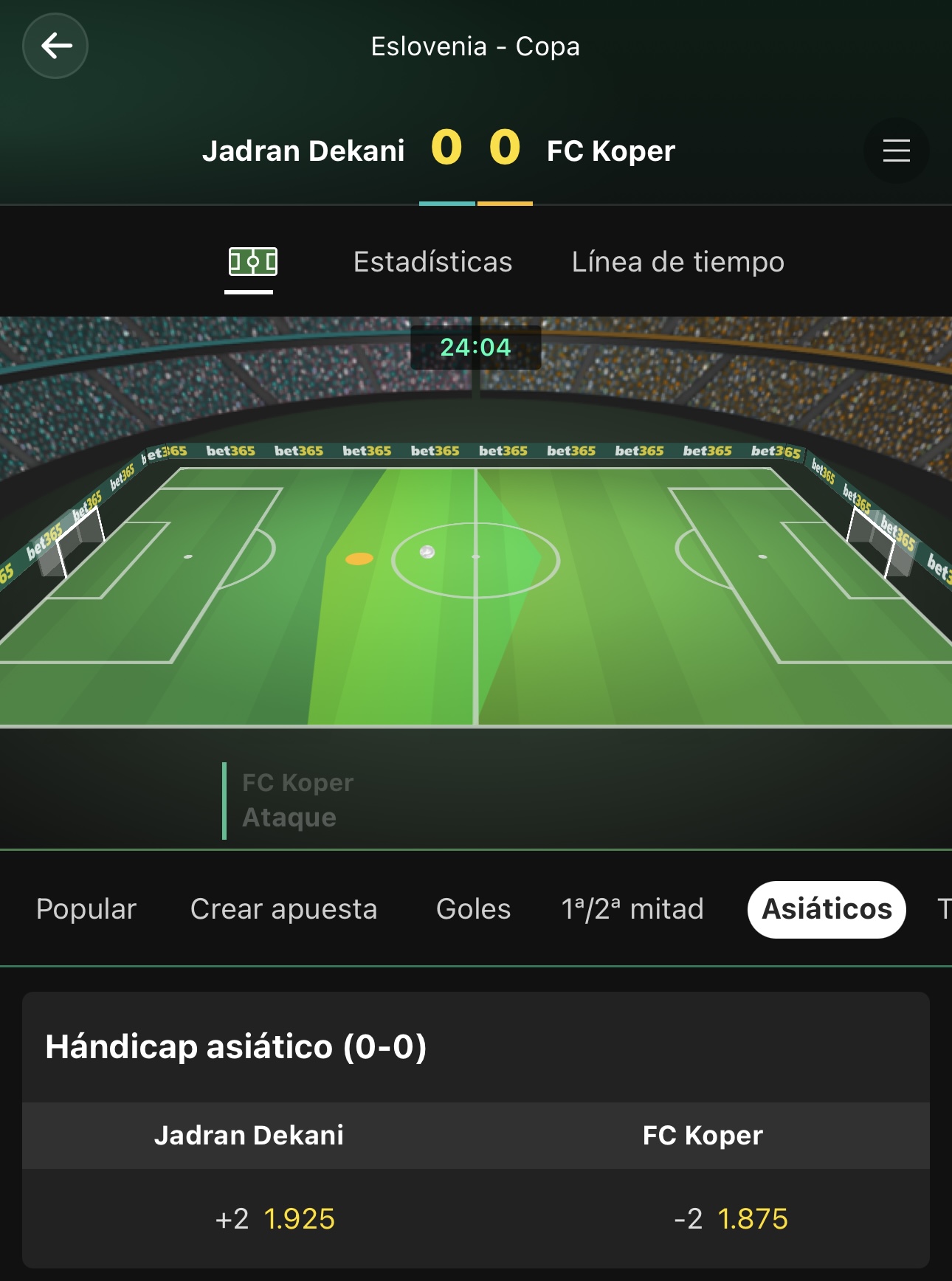952x1281 pixels.
Task: Switch to Goles markets
Action: [473, 909]
